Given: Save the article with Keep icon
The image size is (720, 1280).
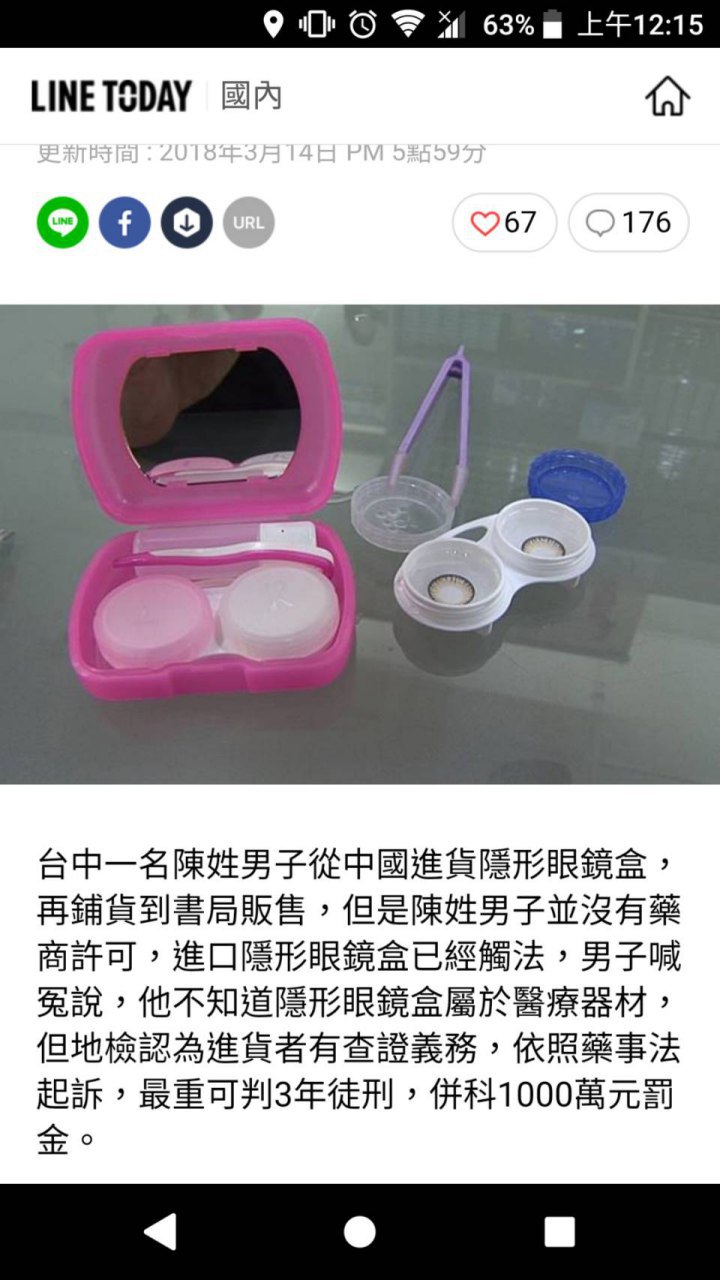Looking at the screenshot, I should pyautogui.click(x=187, y=222).
